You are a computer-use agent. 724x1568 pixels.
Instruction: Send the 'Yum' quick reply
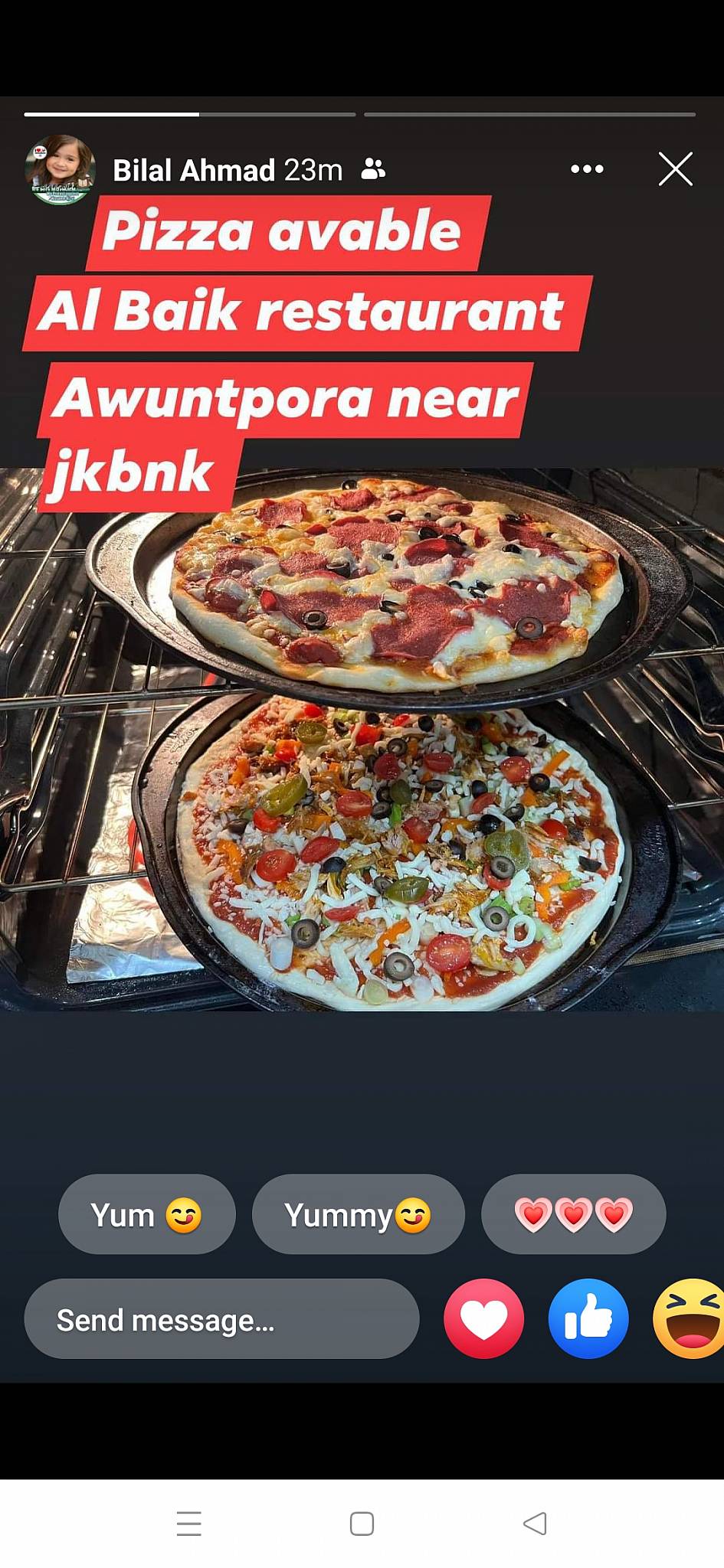[146, 1214]
